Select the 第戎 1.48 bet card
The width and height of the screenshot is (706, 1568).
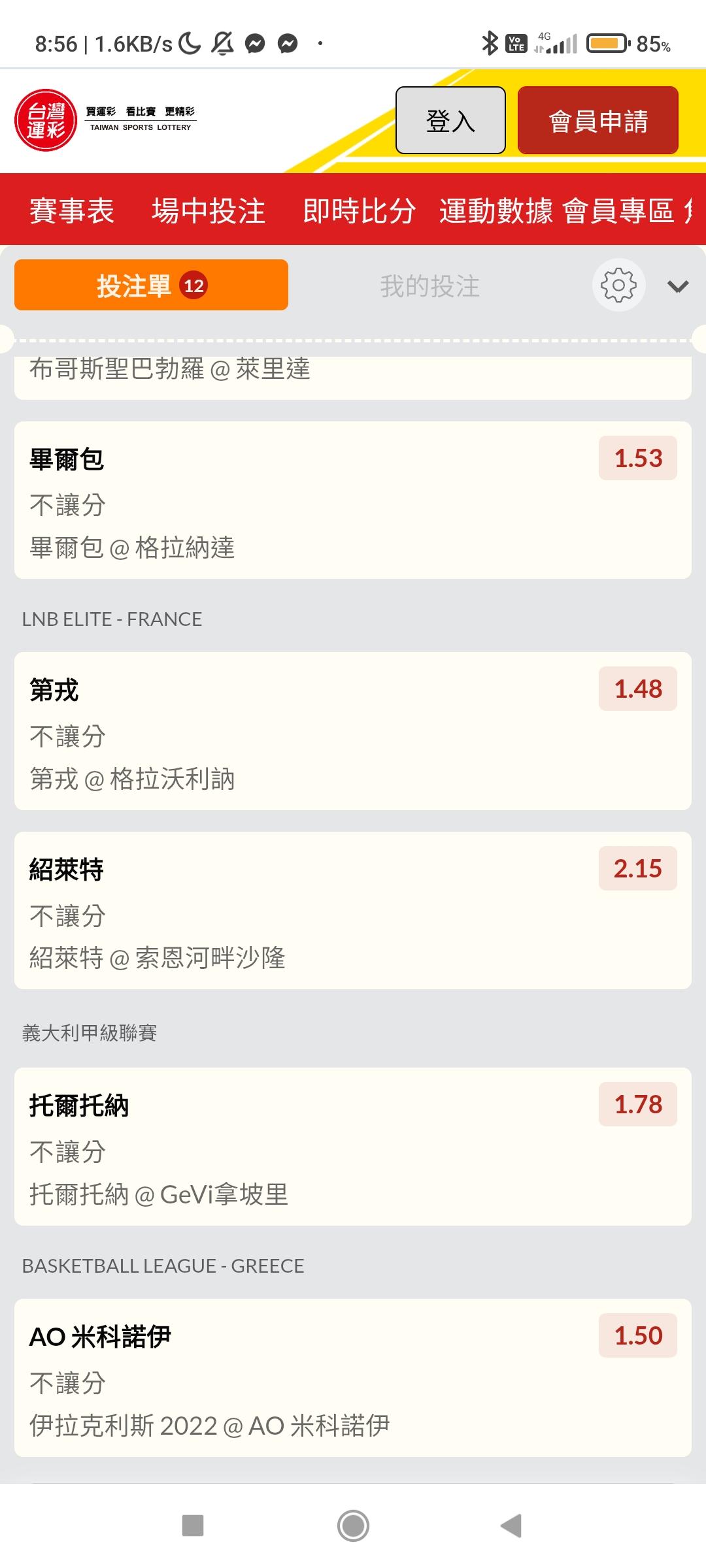pos(353,731)
